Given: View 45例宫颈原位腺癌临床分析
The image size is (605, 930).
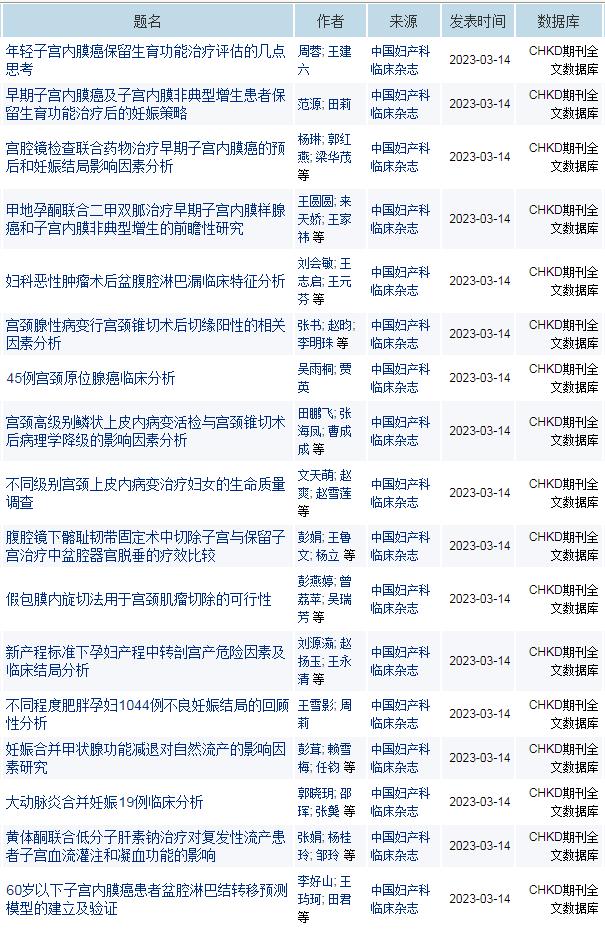Looking at the screenshot, I should click(x=91, y=378).
